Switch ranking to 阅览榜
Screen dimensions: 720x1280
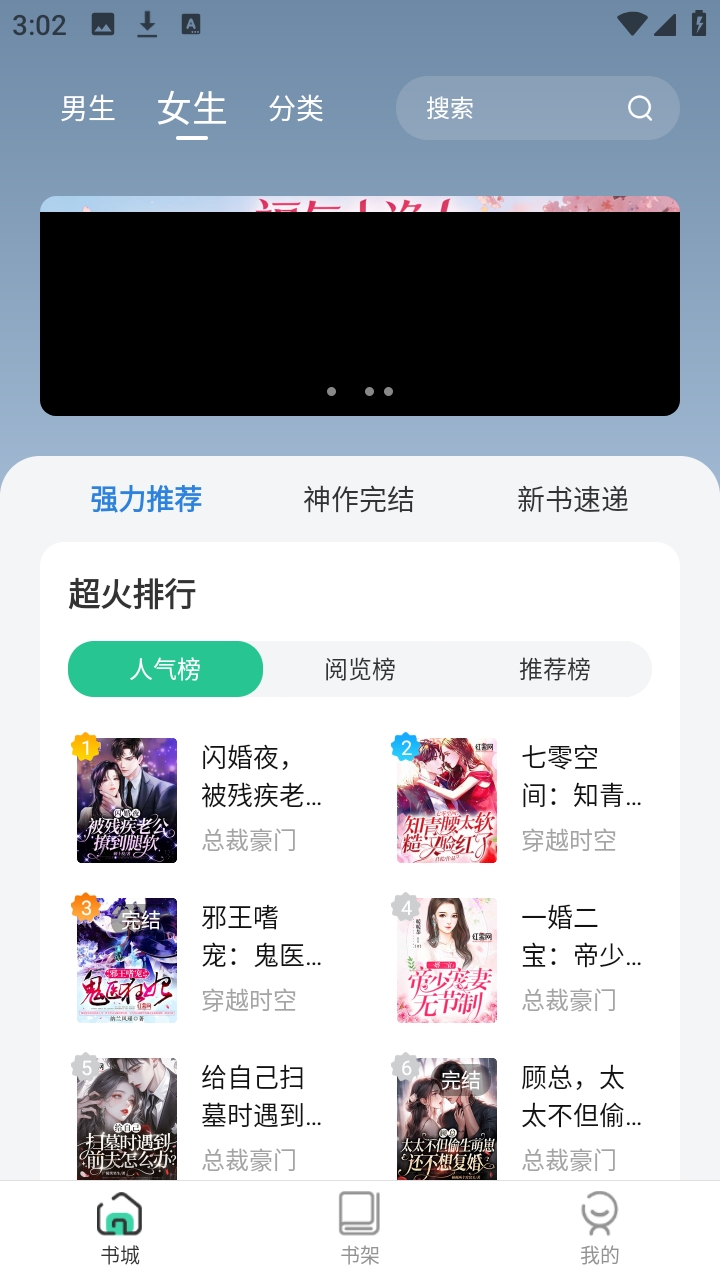coord(360,669)
